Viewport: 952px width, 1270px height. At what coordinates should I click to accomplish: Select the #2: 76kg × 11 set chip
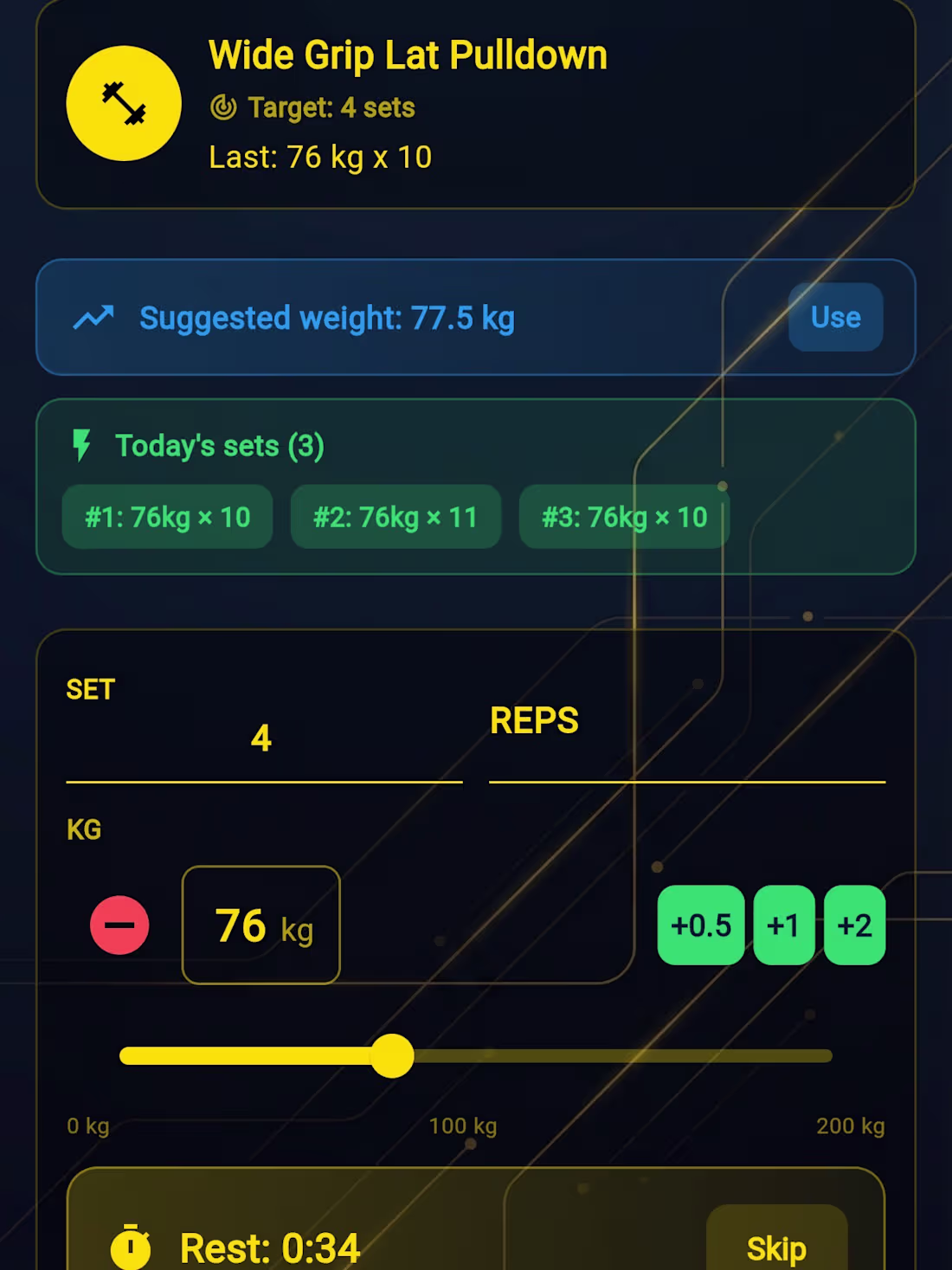click(x=396, y=517)
